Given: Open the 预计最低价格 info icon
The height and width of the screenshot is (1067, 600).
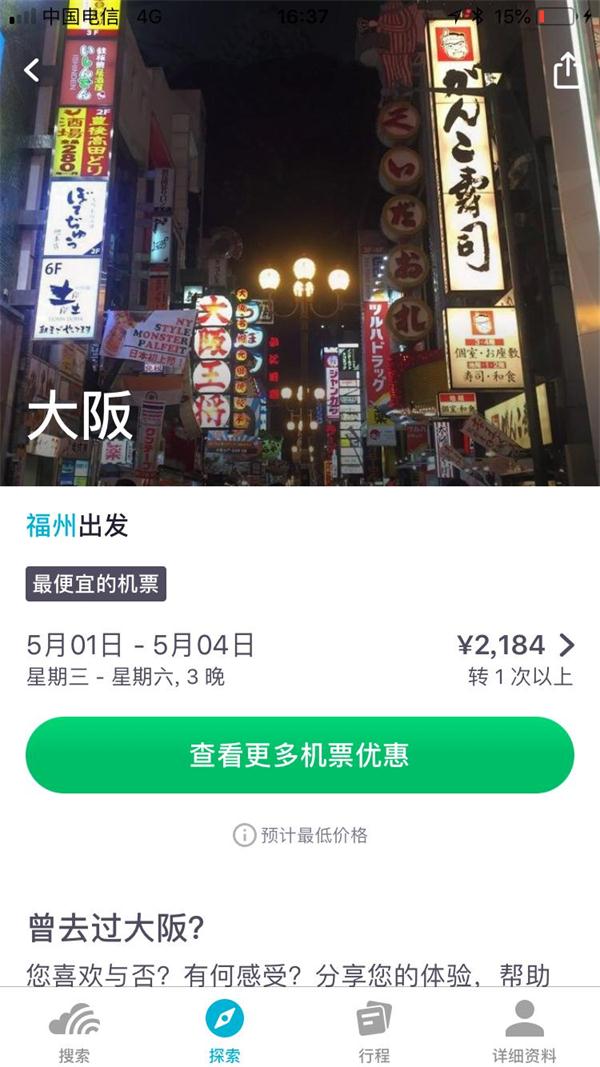Looking at the screenshot, I should [x=244, y=835].
